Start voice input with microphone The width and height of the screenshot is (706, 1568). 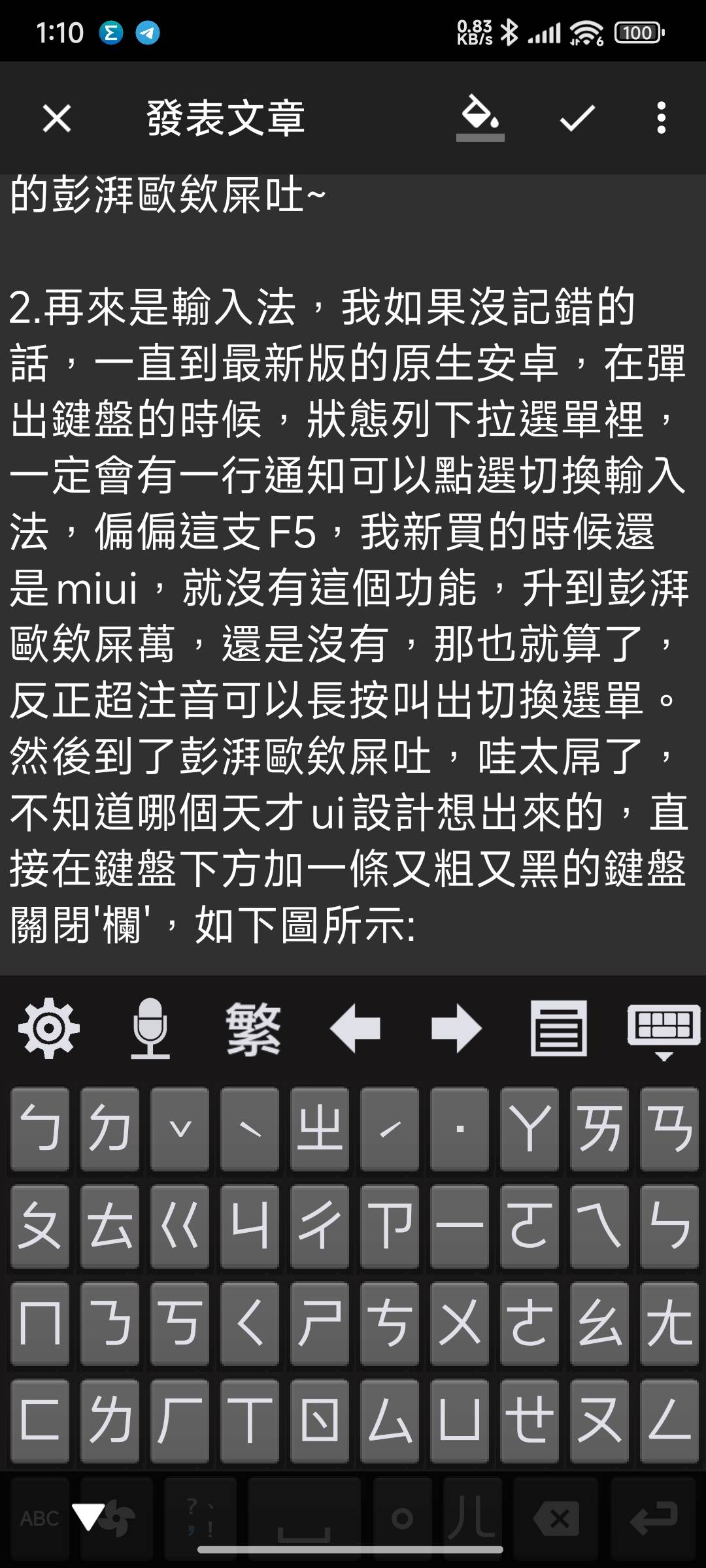150,1028
